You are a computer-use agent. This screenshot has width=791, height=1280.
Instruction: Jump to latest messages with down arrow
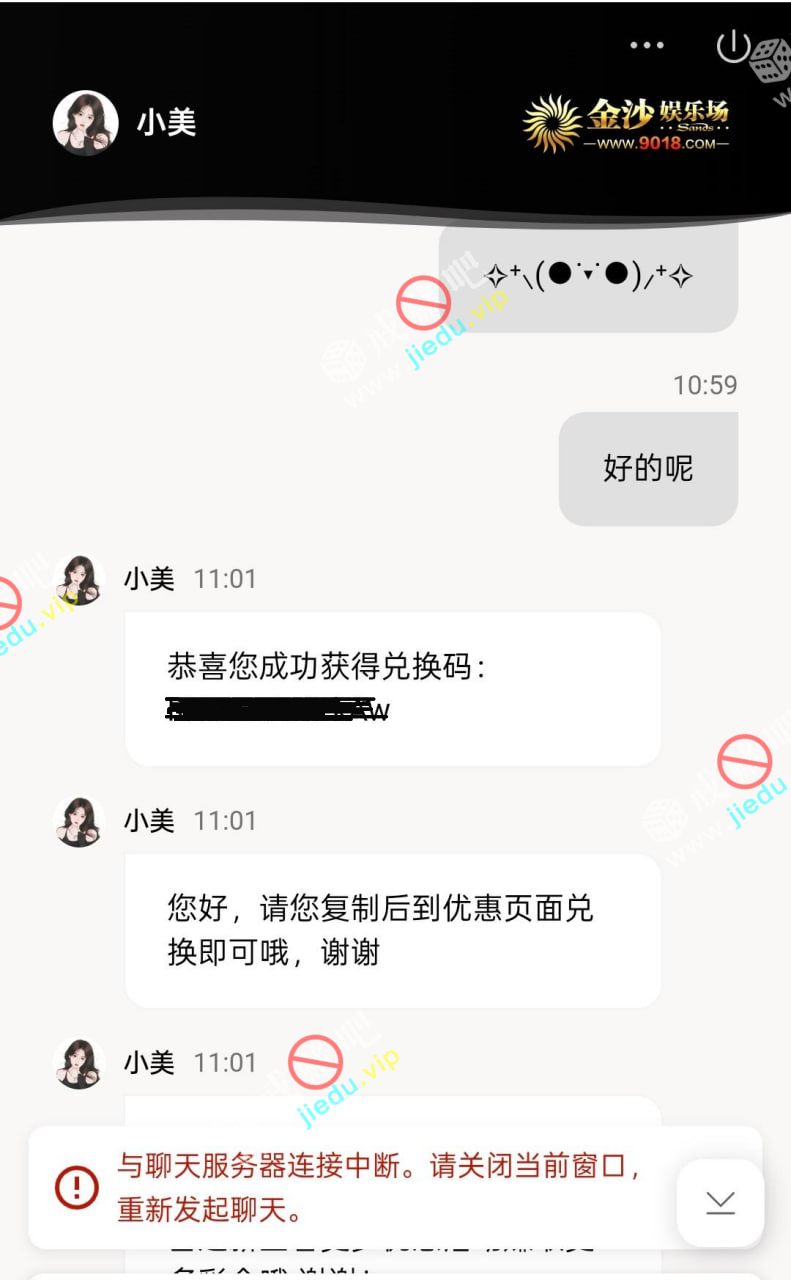pos(720,1202)
